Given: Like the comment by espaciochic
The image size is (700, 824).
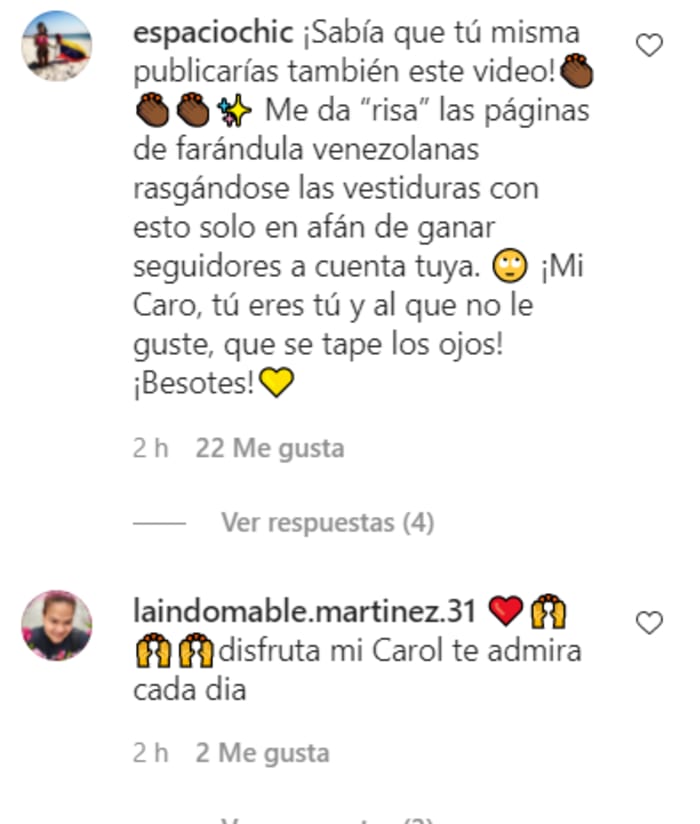Looking at the screenshot, I should (650, 45).
